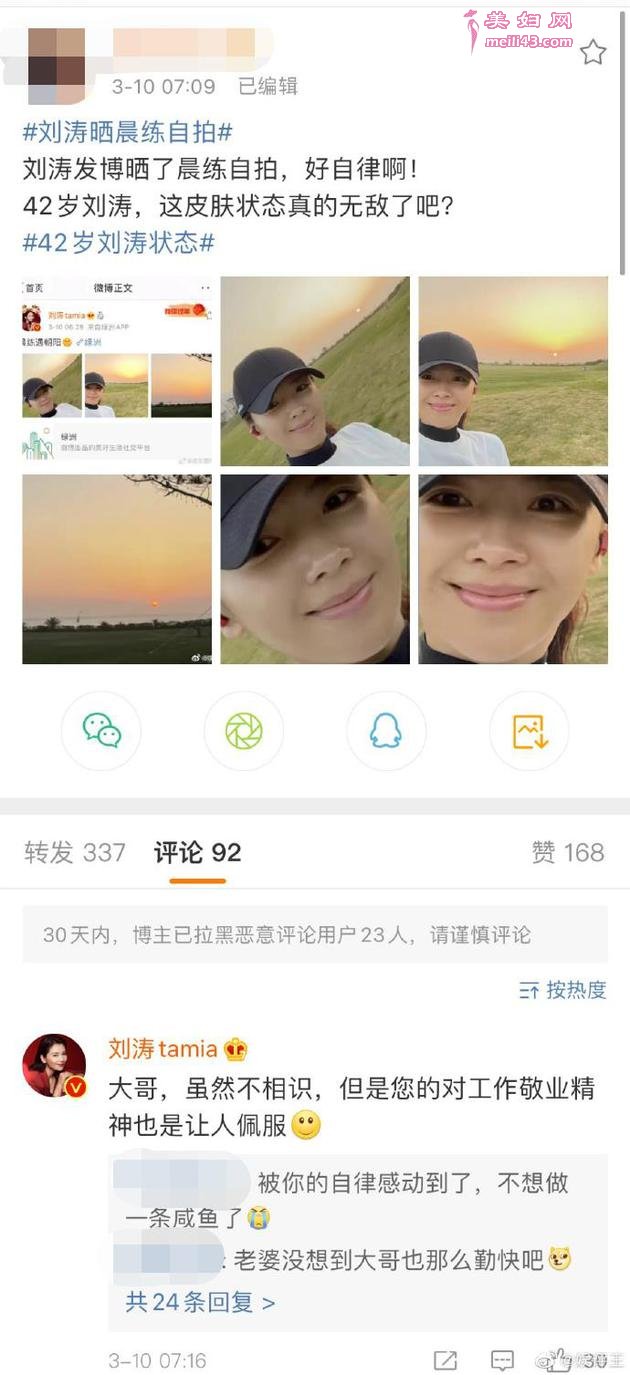
Task: Open the 刘涛tamia username link
Action: pyautogui.click(x=163, y=1049)
